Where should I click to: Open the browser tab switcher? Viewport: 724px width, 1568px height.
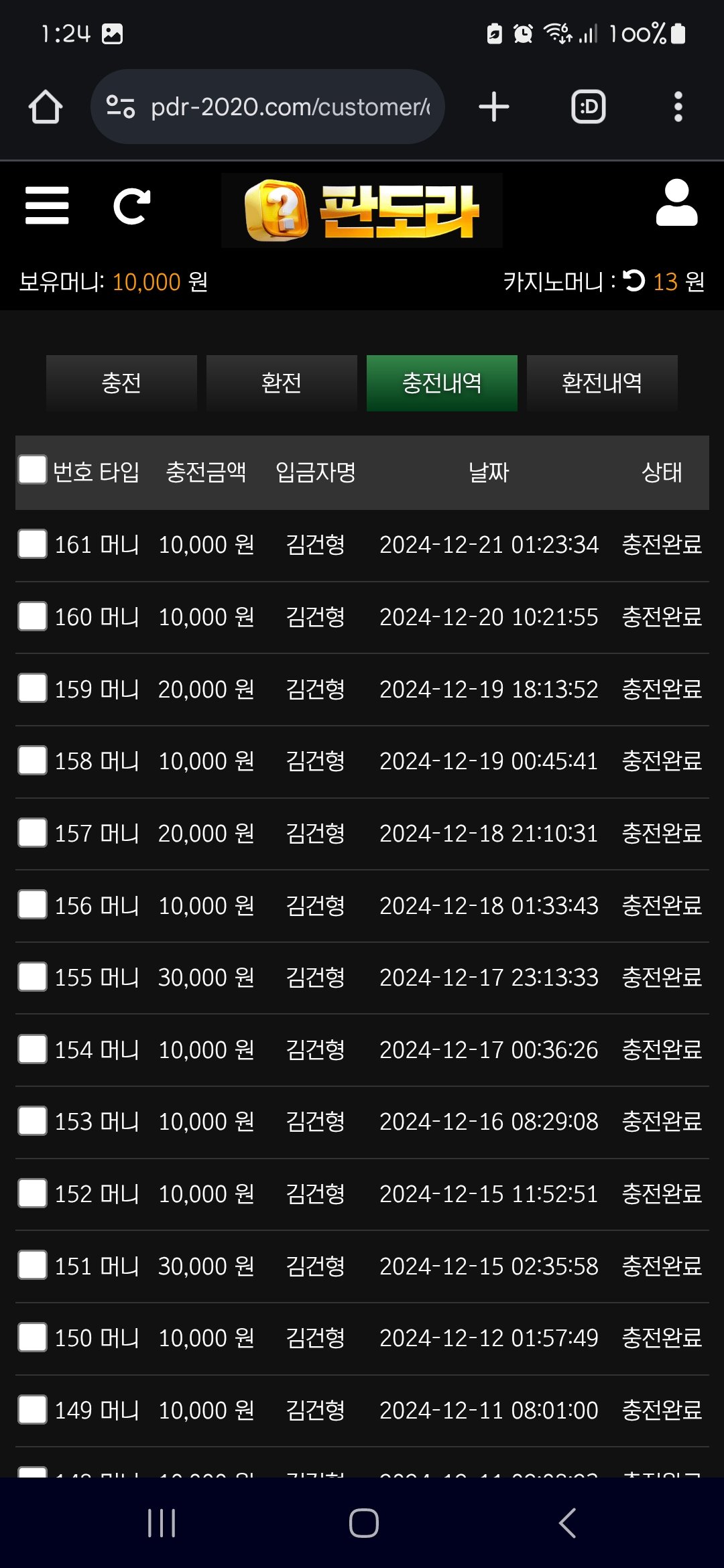pos(588,107)
